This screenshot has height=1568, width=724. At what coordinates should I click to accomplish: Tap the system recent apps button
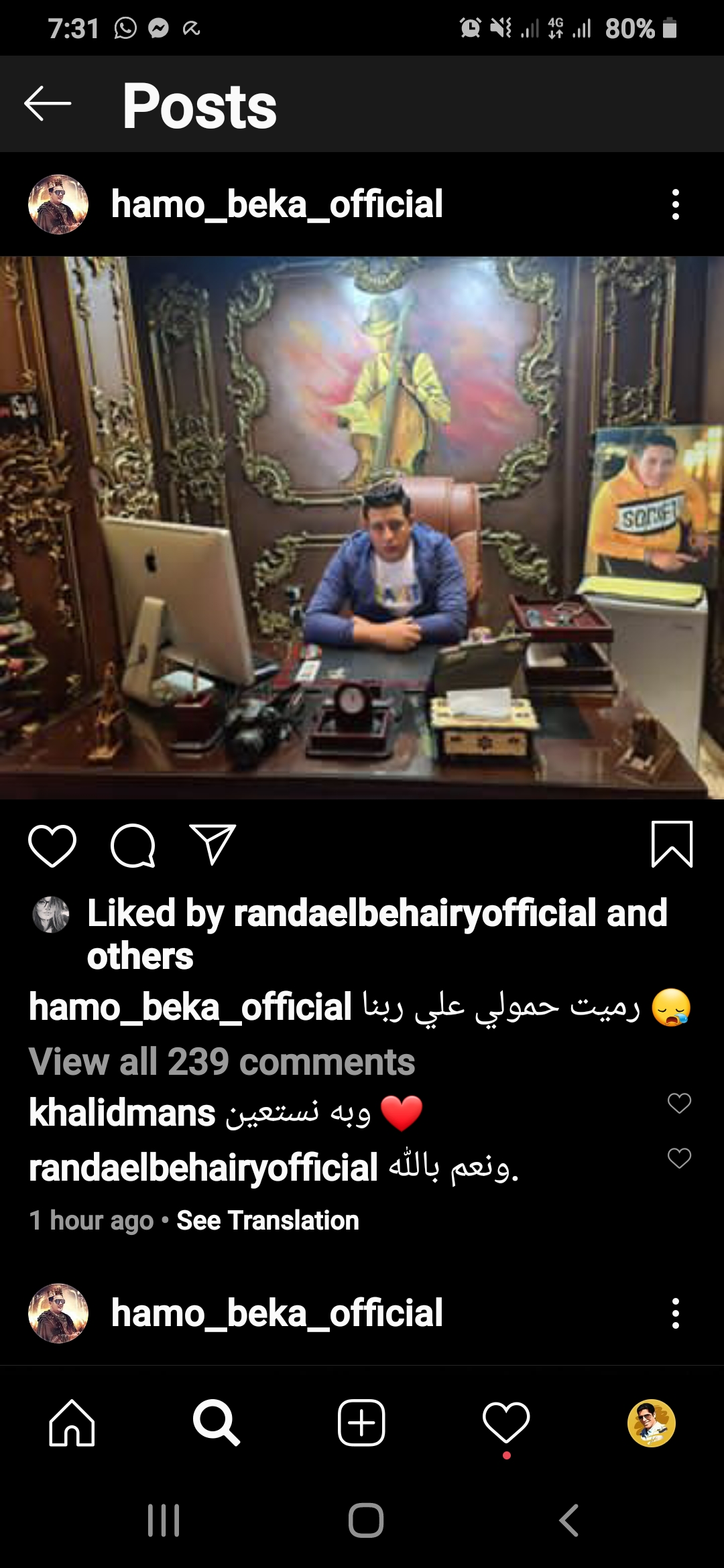tap(164, 1520)
